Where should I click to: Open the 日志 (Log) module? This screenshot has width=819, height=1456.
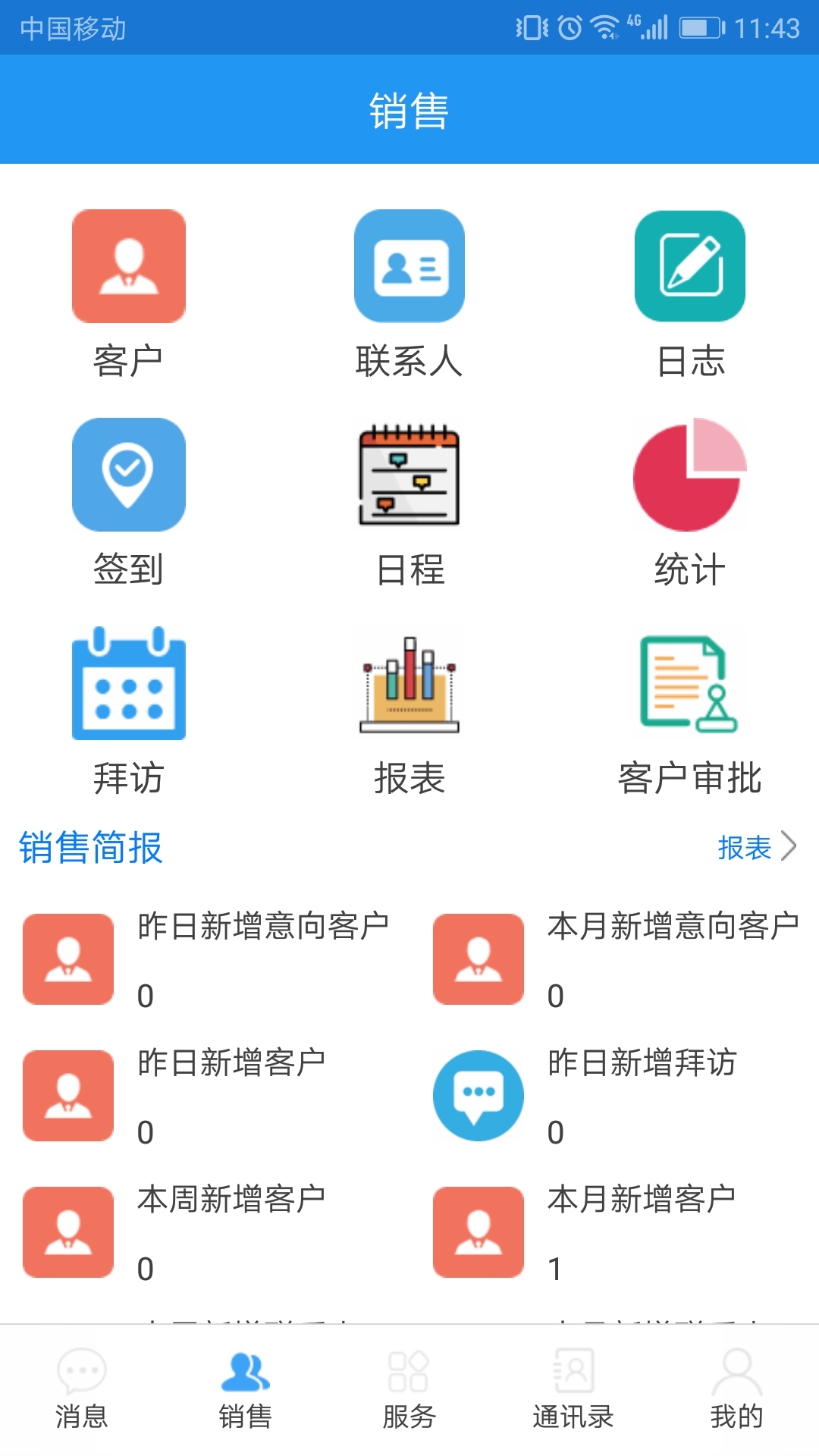tap(689, 267)
